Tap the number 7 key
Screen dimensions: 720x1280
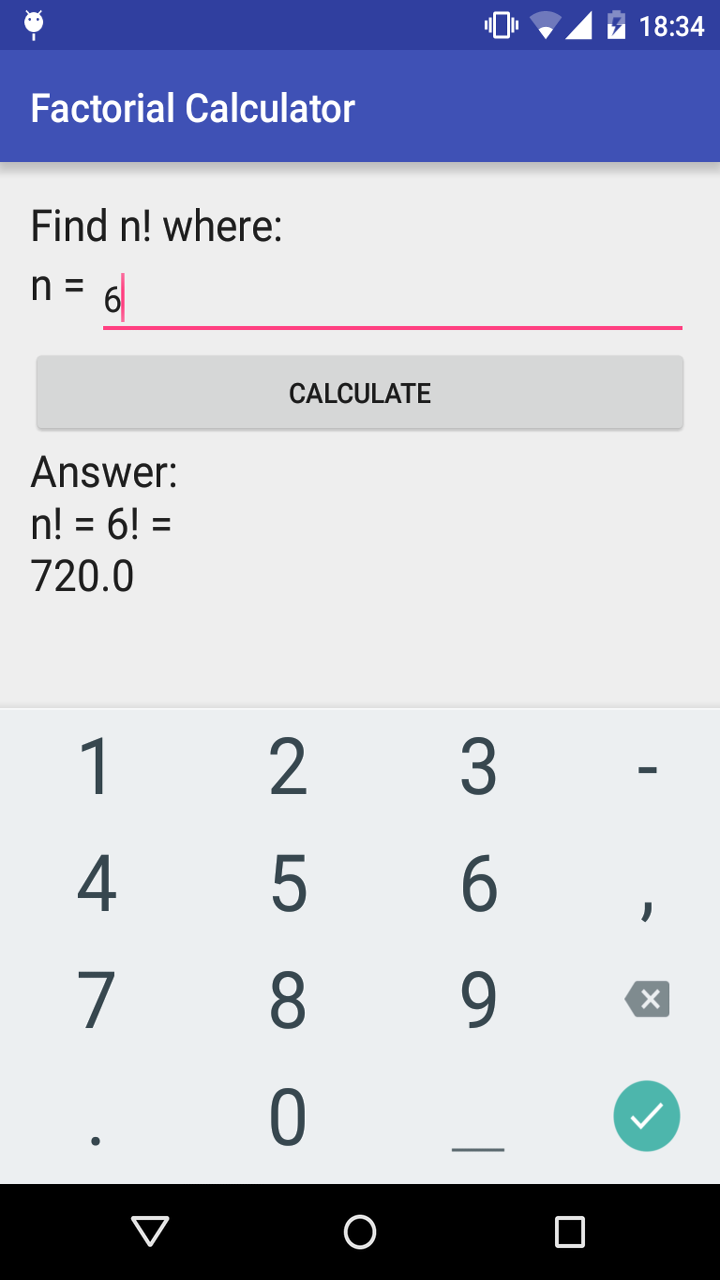pos(95,998)
